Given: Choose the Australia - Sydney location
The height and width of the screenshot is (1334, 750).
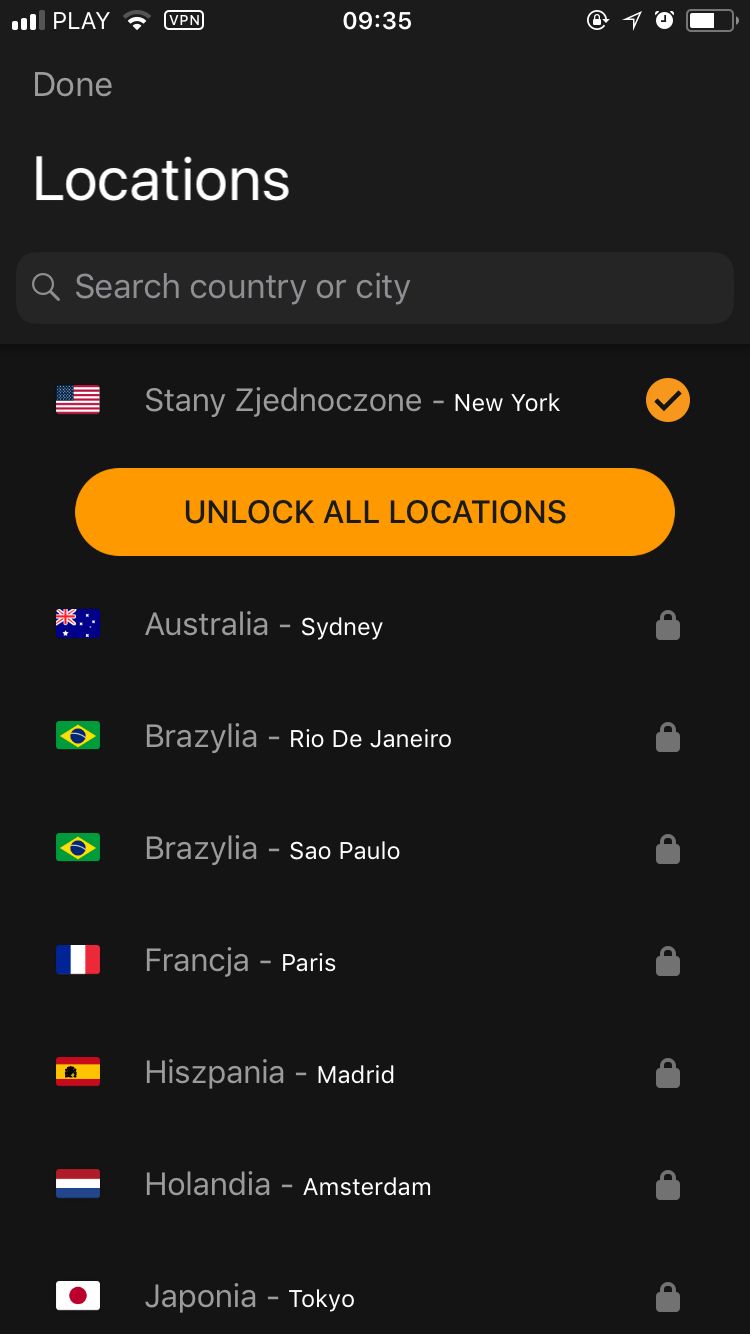Looking at the screenshot, I should click(375, 625).
